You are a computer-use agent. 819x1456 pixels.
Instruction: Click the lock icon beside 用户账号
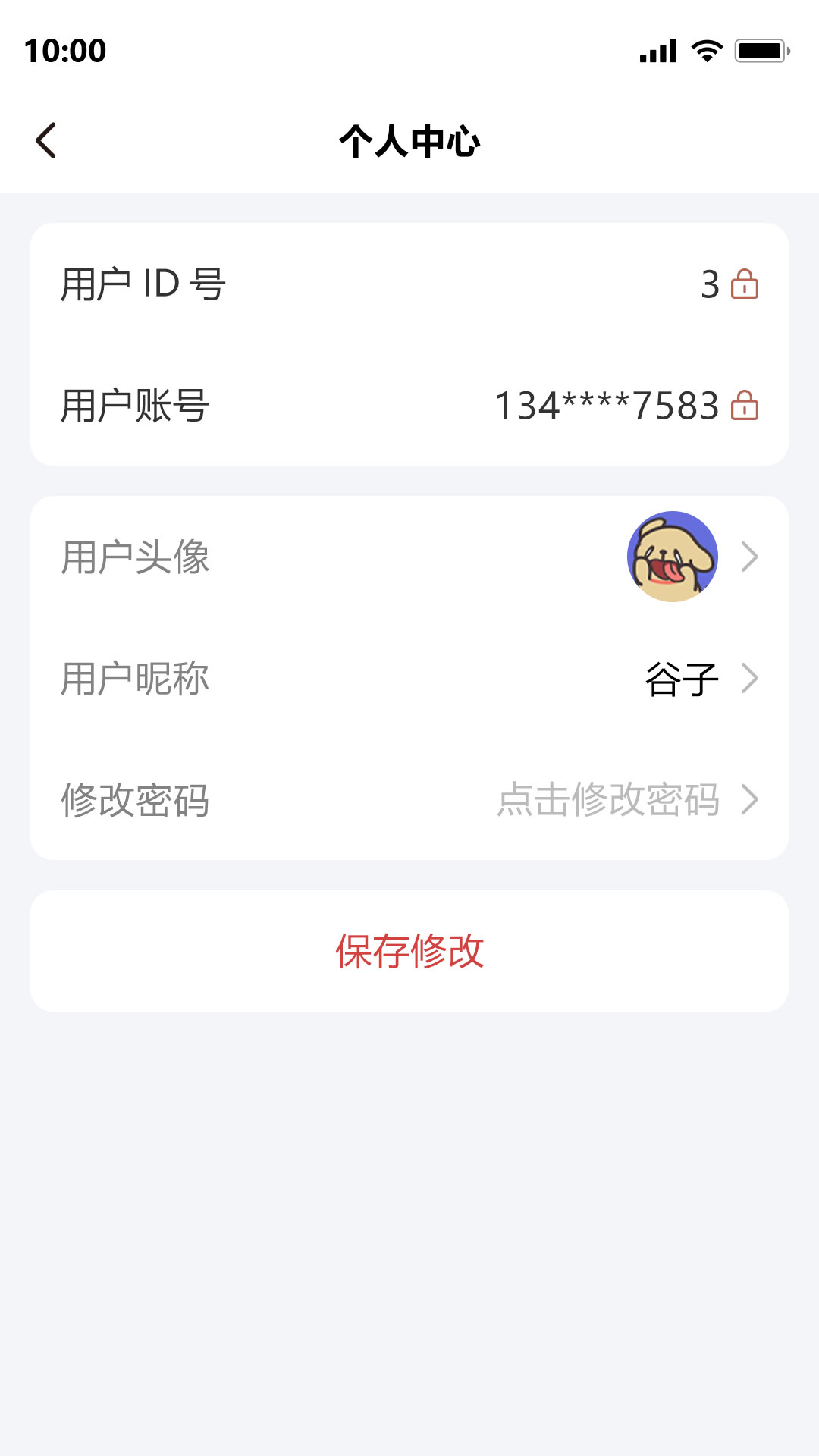point(745,406)
